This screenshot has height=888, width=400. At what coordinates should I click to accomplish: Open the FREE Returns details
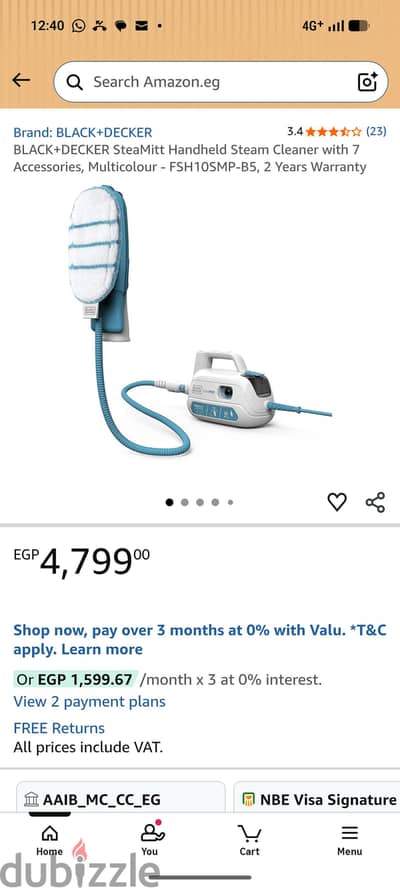click(x=59, y=728)
